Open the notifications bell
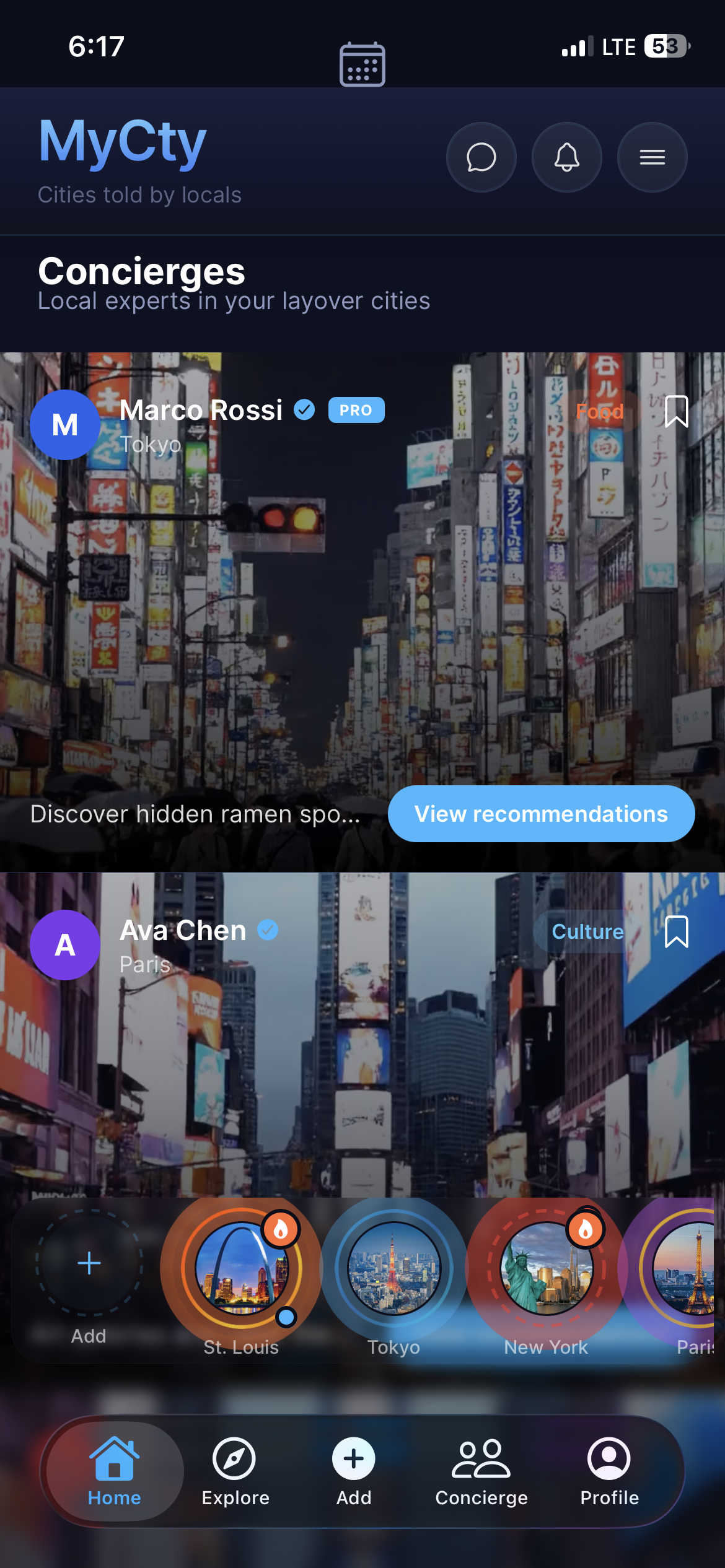The image size is (725, 1568). (566, 157)
